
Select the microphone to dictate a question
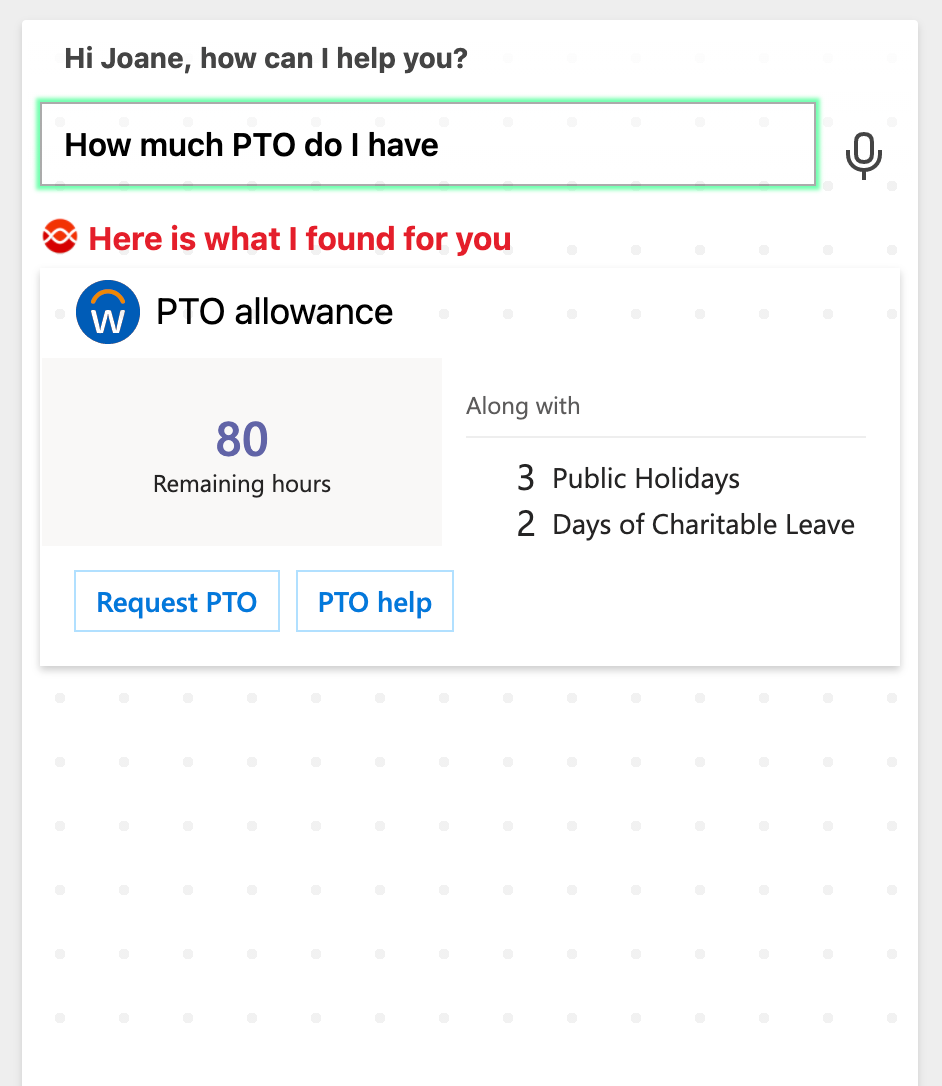click(x=863, y=156)
